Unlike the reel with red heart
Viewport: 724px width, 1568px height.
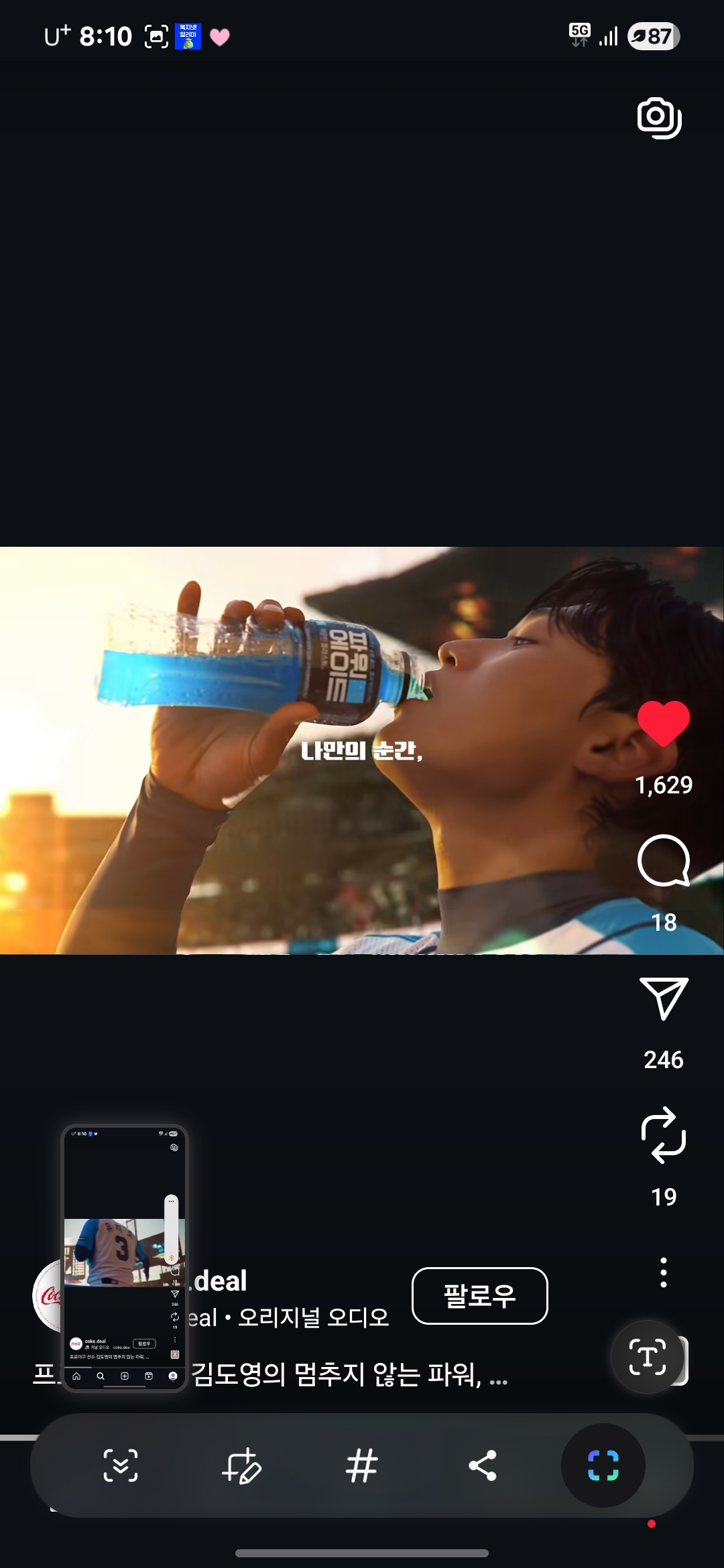click(663, 724)
